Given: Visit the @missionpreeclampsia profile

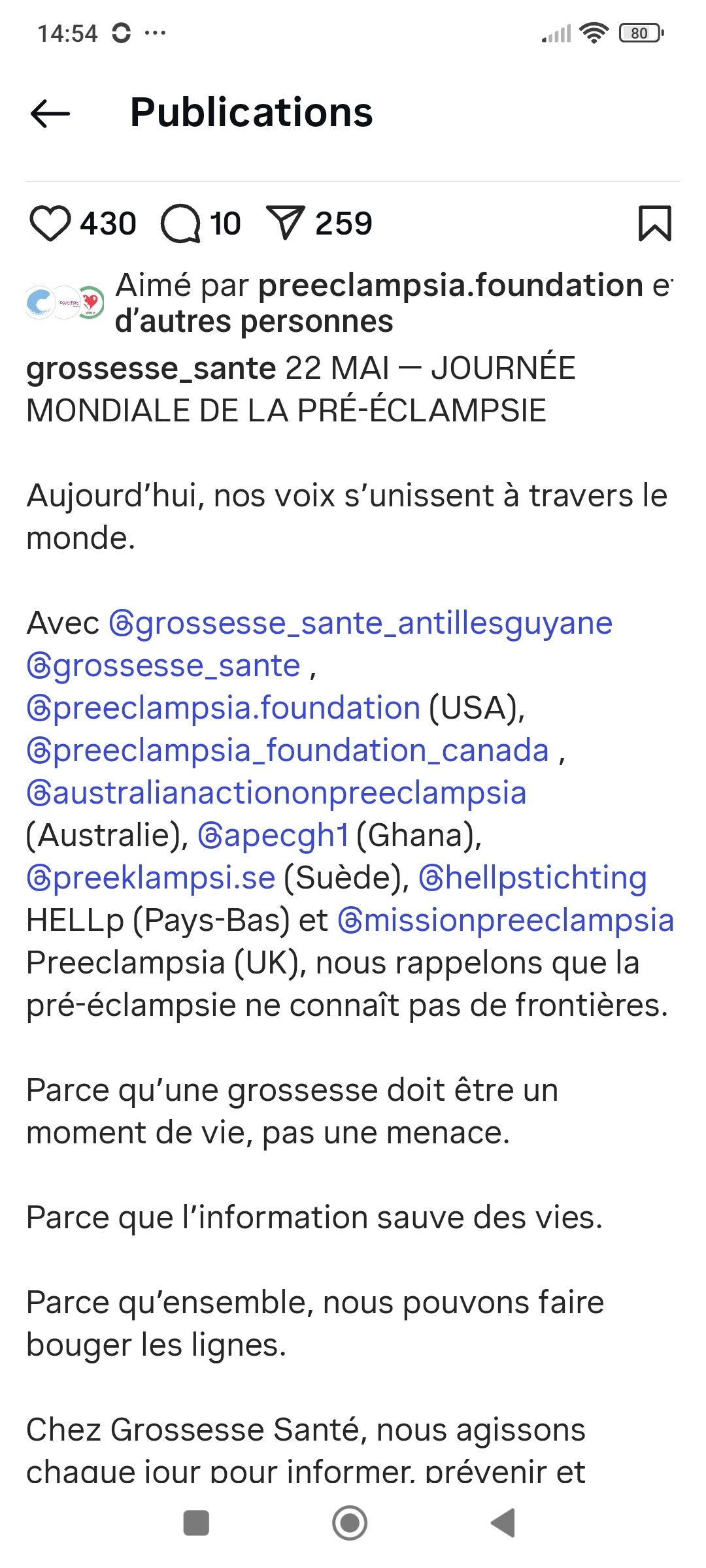Looking at the screenshot, I should (x=506, y=921).
